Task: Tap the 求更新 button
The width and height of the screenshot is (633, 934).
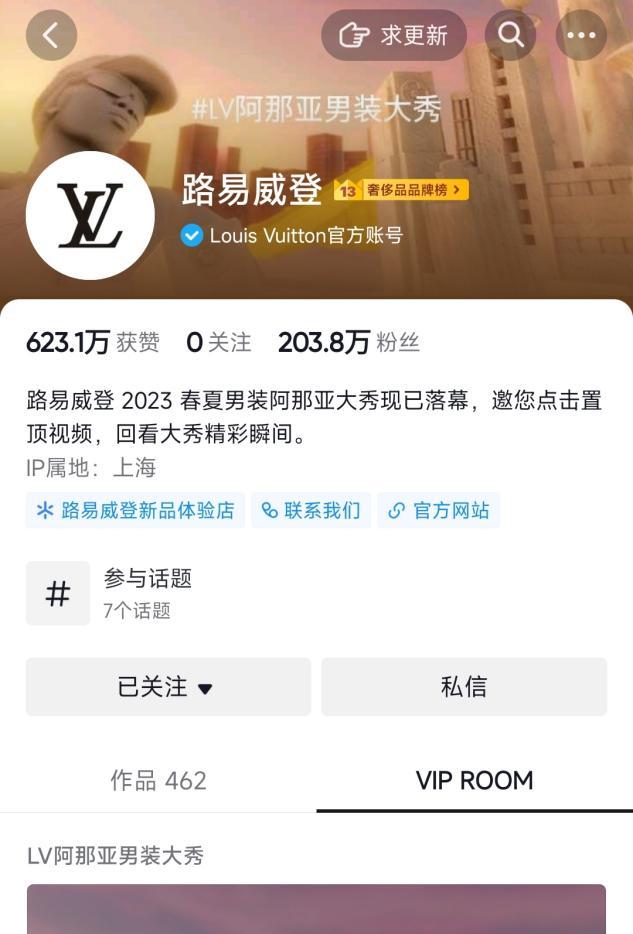Action: pyautogui.click(x=394, y=36)
